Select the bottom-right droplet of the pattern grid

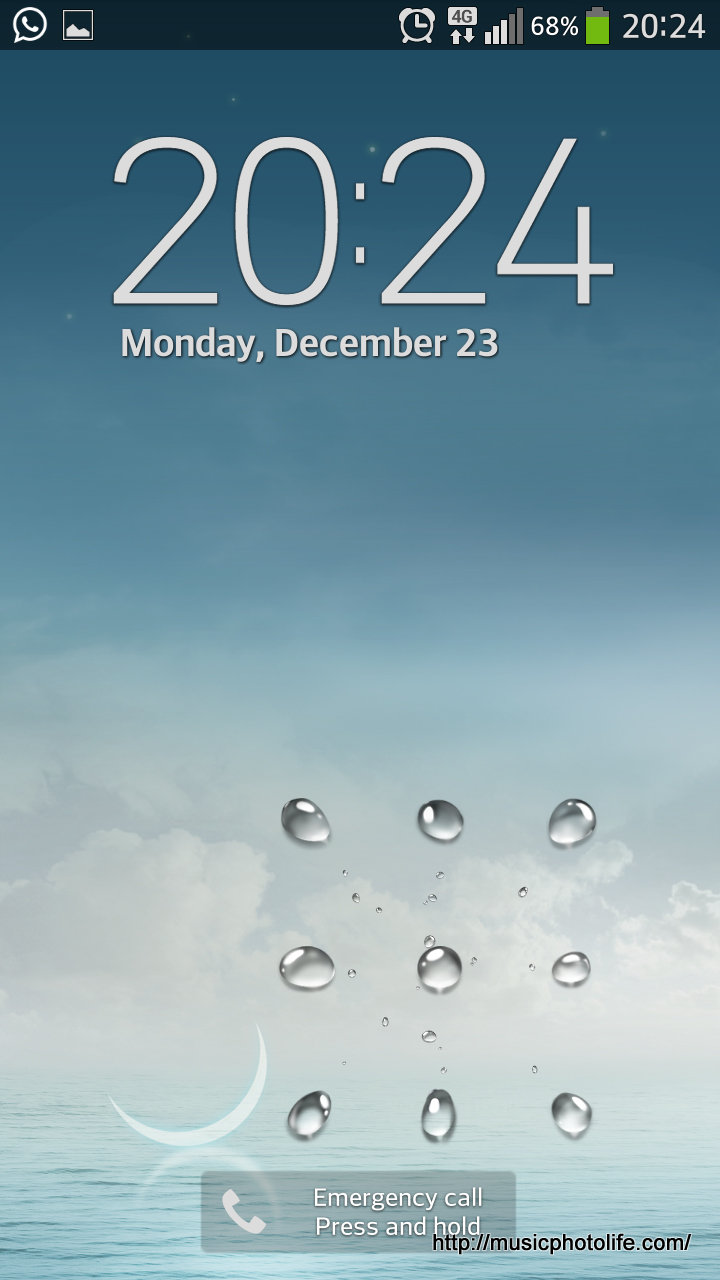click(x=571, y=1113)
